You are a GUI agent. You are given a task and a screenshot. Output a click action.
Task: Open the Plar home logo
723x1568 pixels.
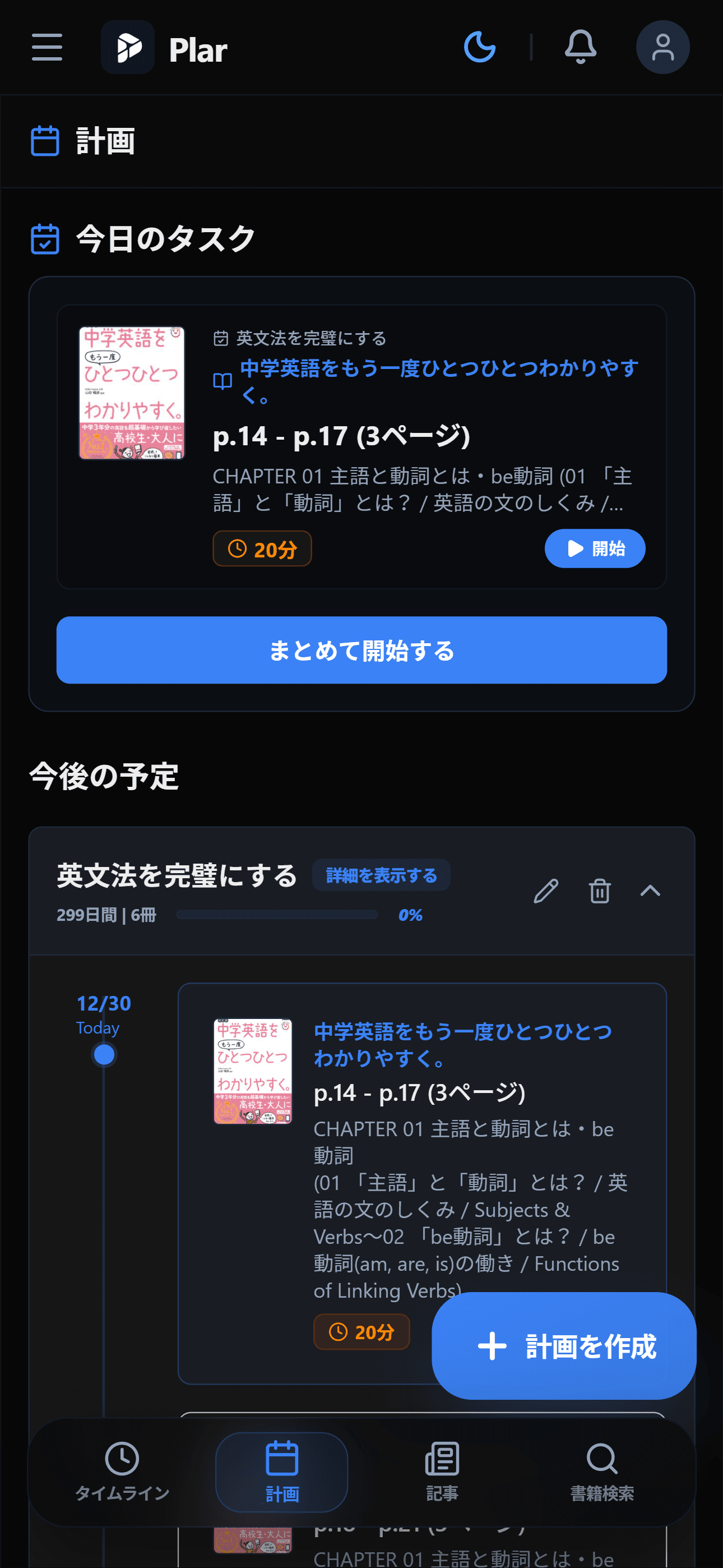[x=163, y=48]
